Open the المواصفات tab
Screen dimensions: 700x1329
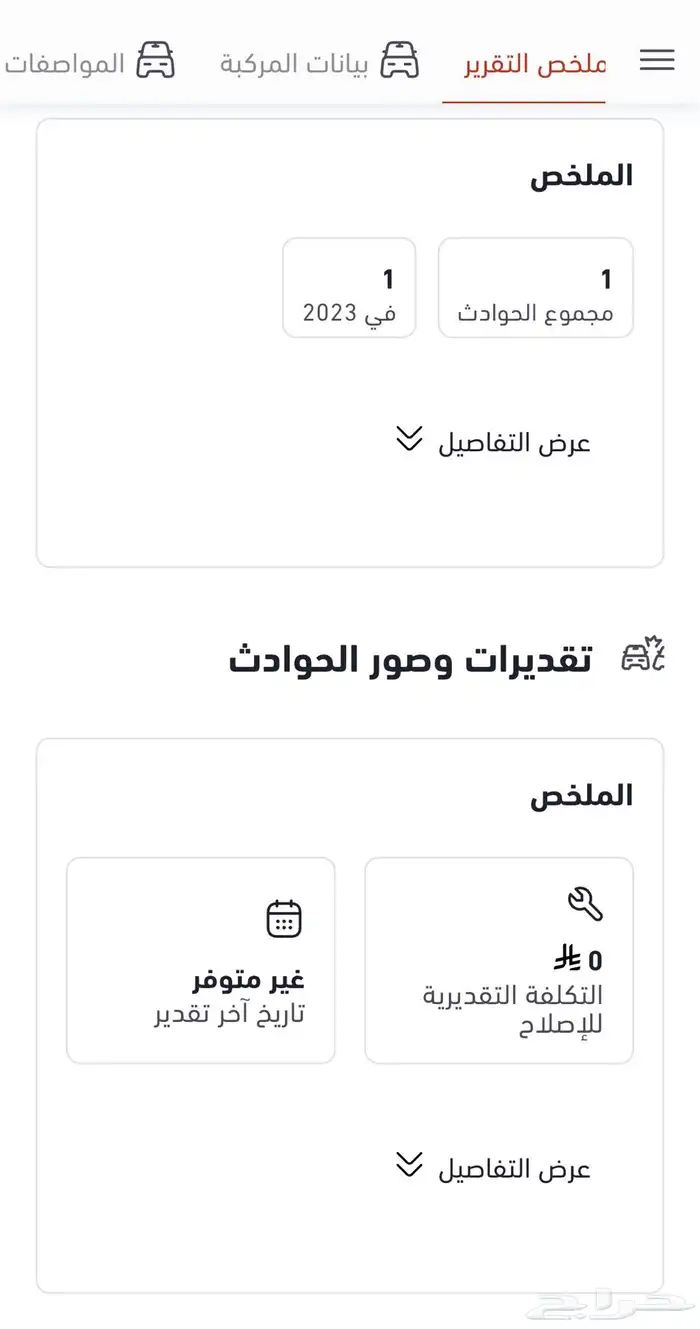pos(90,63)
